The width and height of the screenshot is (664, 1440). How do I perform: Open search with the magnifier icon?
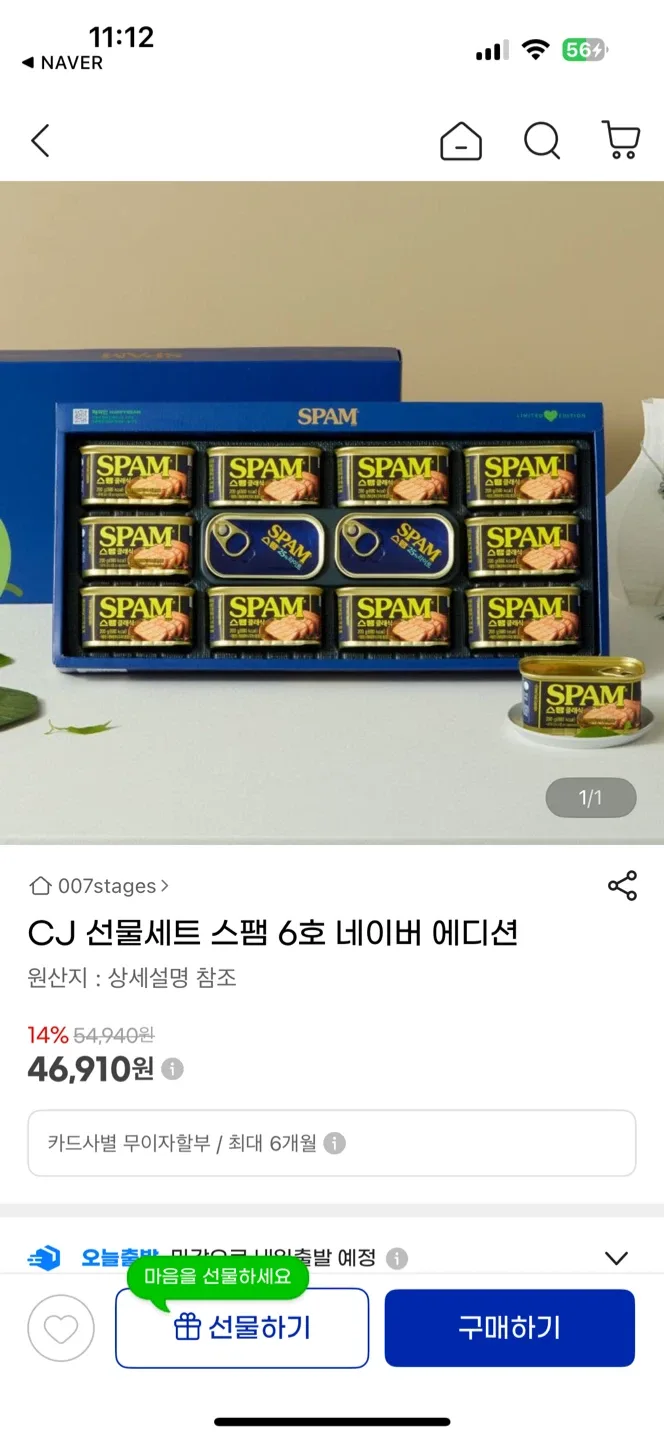click(x=542, y=141)
